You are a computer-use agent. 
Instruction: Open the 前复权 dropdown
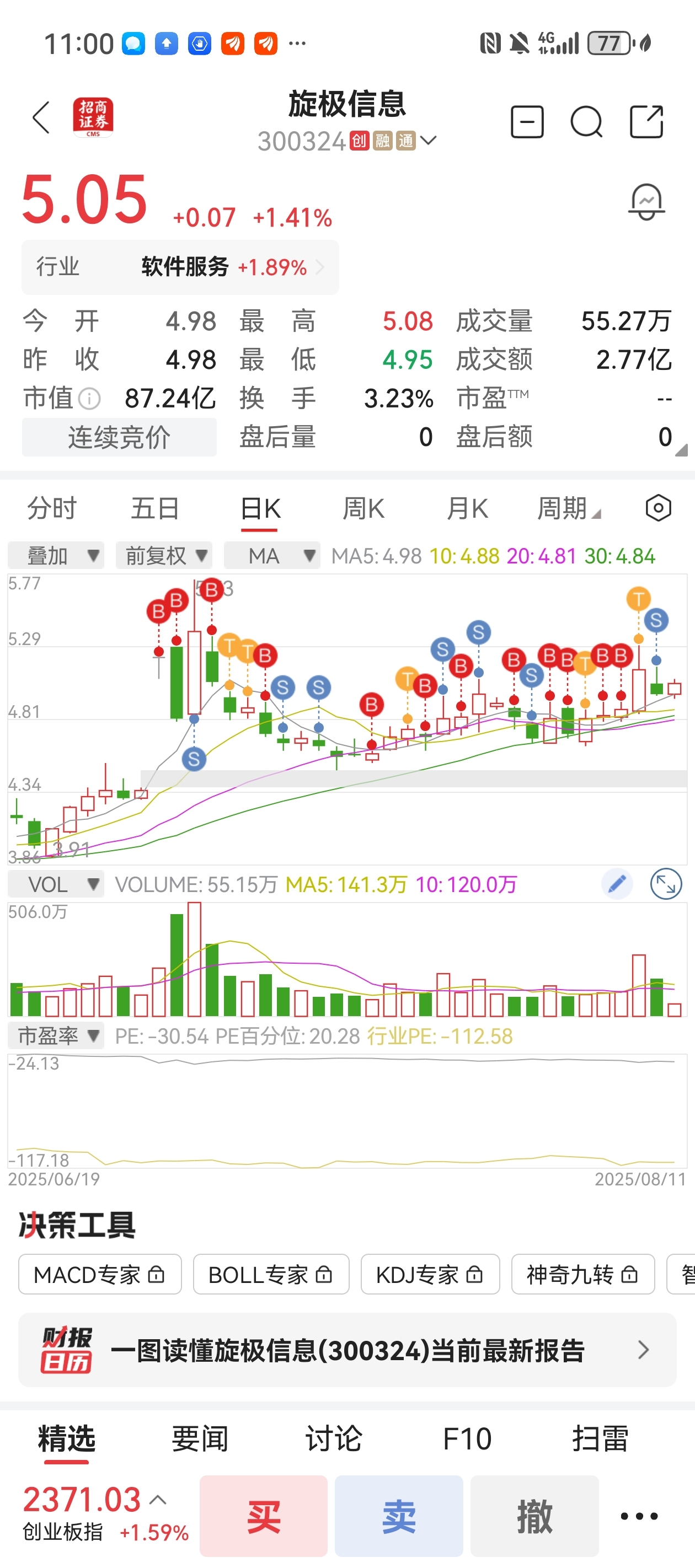pyautogui.click(x=164, y=556)
